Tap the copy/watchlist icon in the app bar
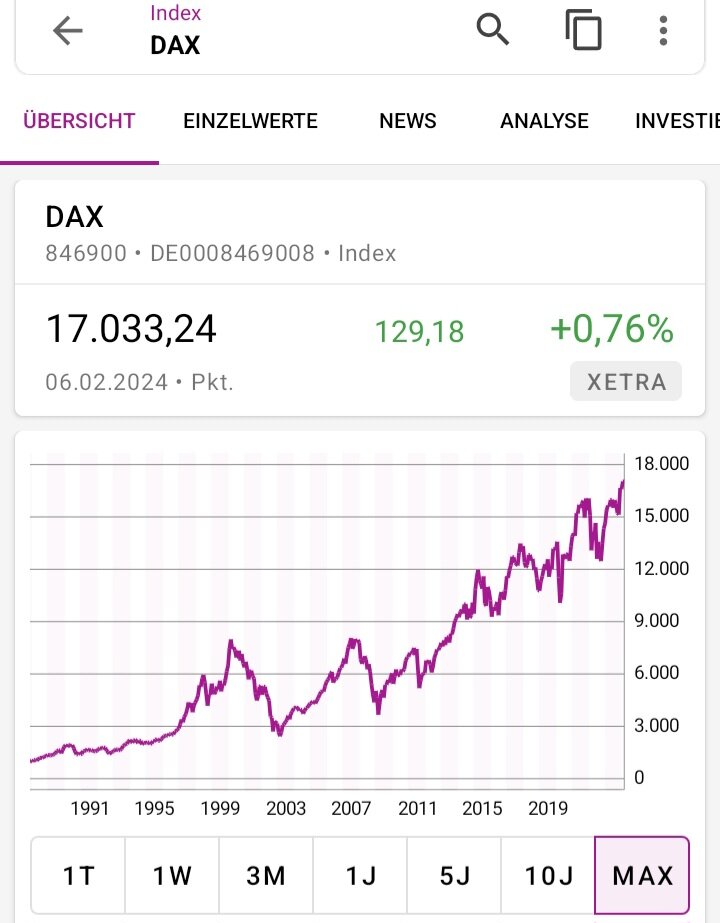Viewport: 720px width, 923px height. (583, 31)
